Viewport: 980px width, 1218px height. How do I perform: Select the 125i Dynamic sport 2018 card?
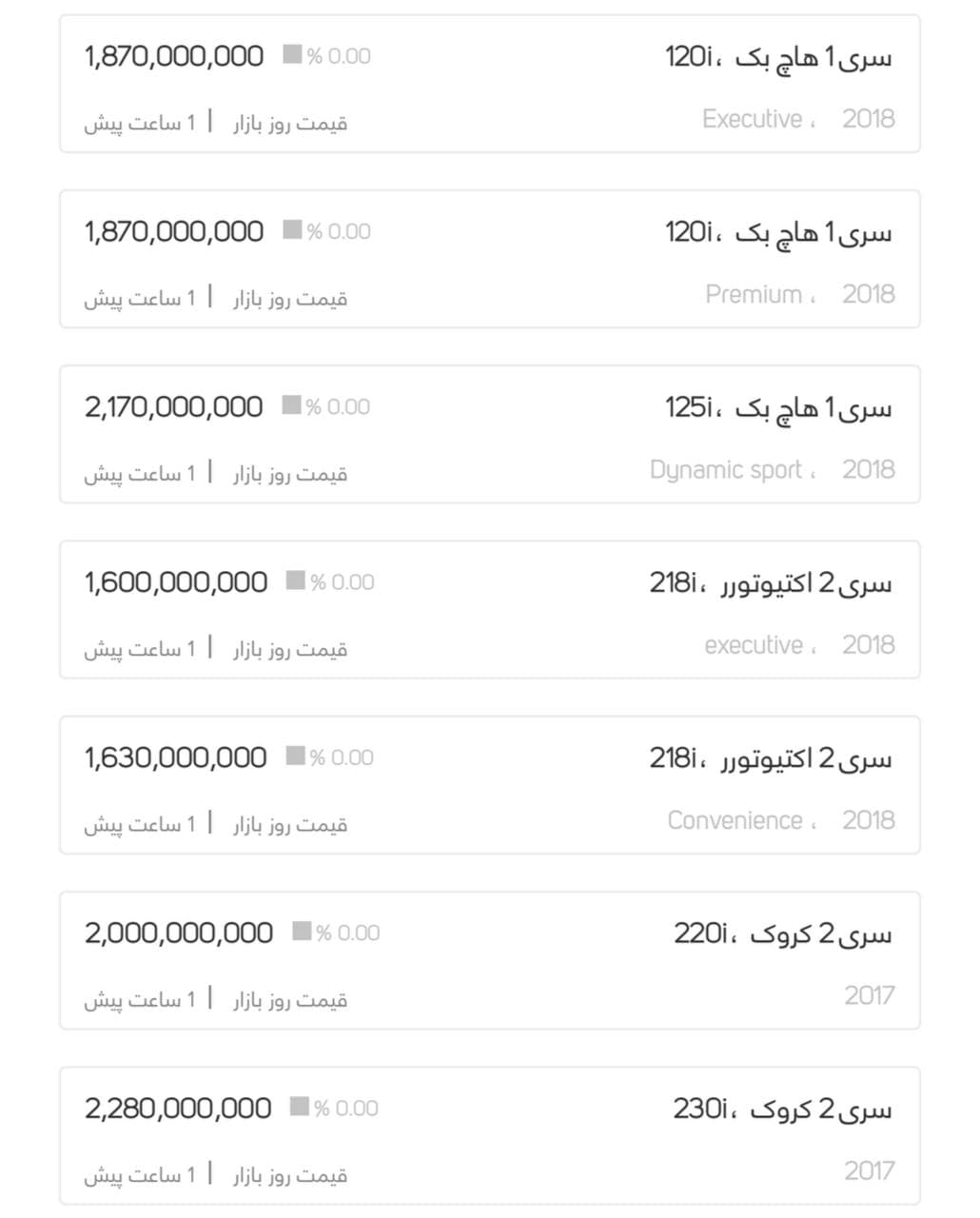[x=490, y=434]
